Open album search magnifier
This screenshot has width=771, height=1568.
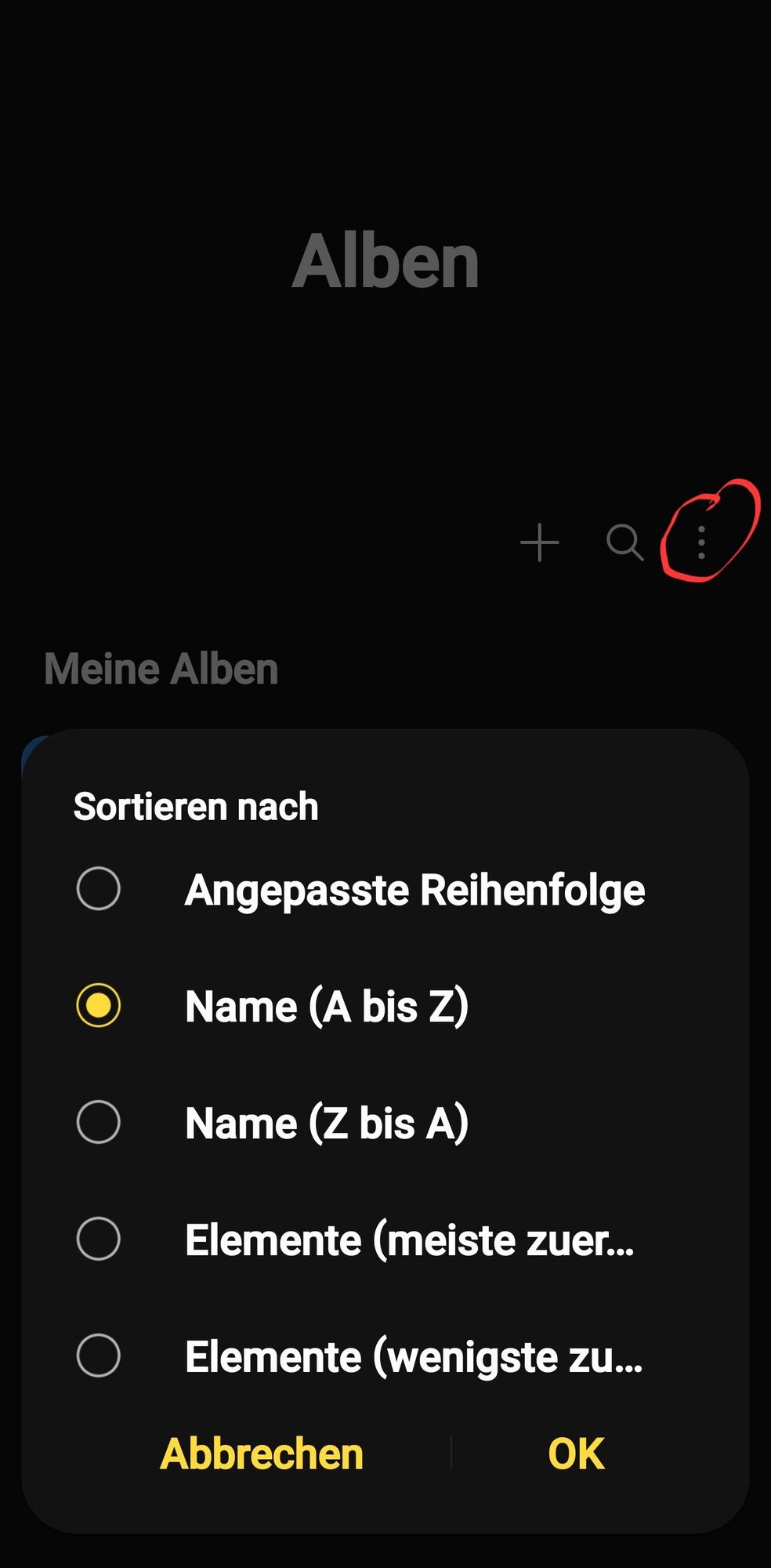624,543
